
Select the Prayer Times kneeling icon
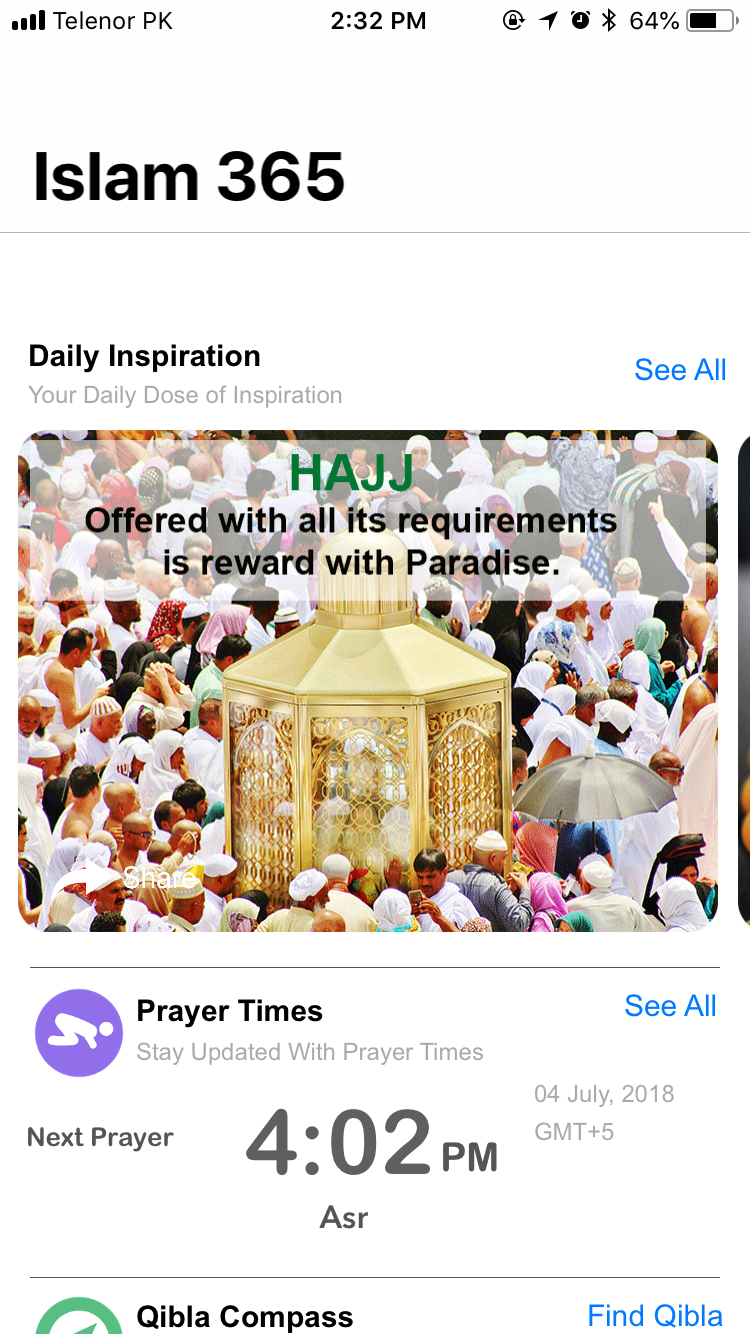(x=79, y=1033)
